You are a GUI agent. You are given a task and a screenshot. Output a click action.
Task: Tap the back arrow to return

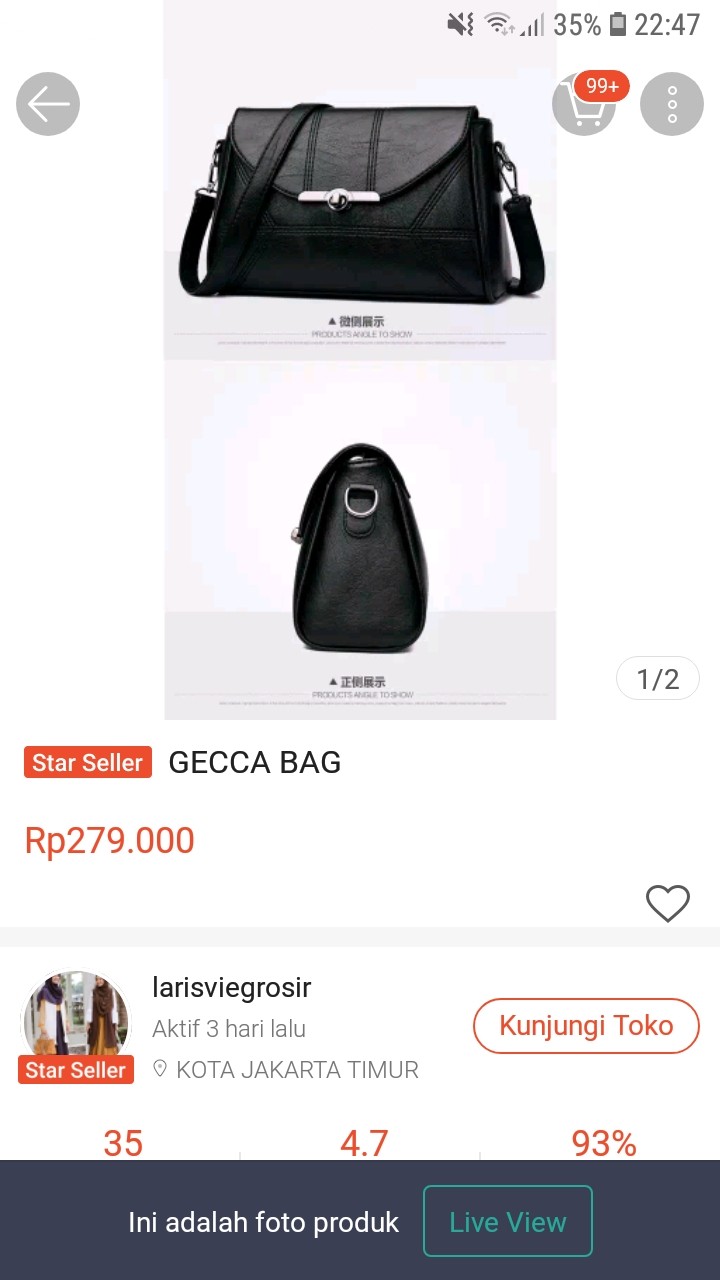[47, 103]
